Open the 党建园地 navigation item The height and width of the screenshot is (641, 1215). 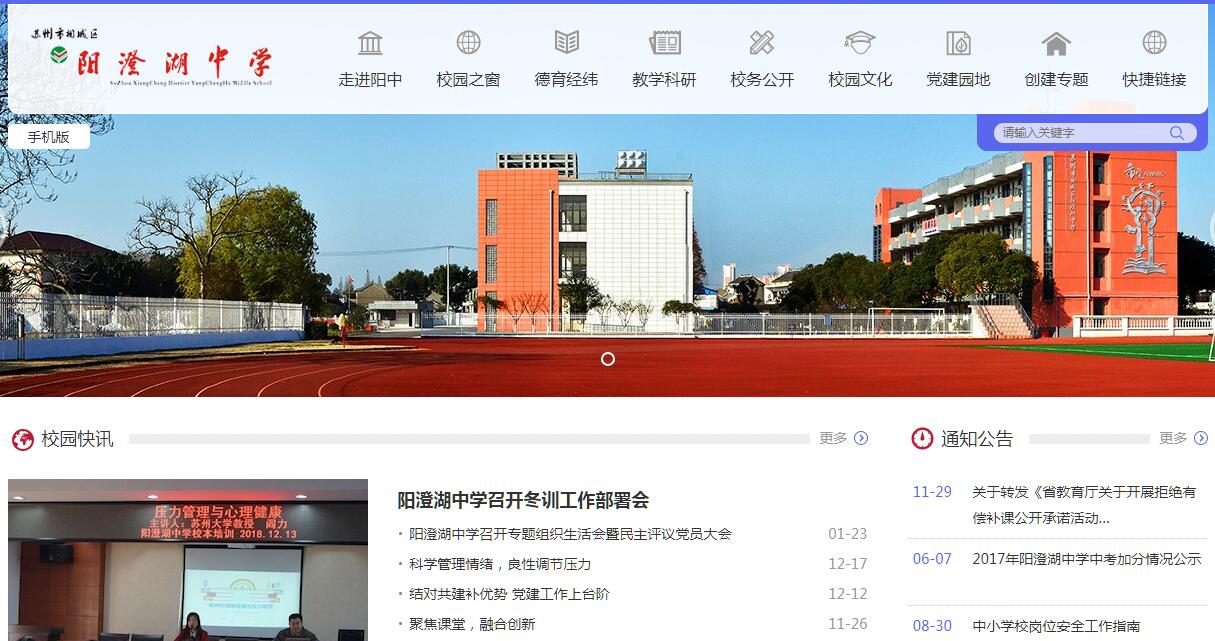coord(958,61)
